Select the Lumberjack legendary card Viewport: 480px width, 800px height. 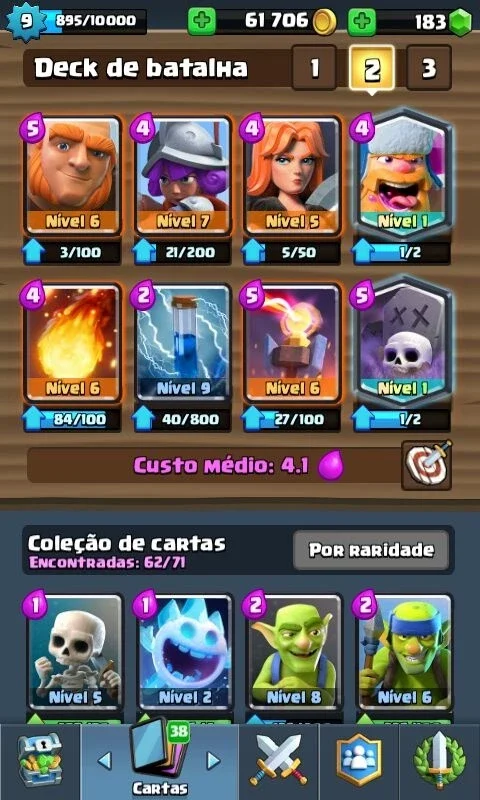pos(402,173)
